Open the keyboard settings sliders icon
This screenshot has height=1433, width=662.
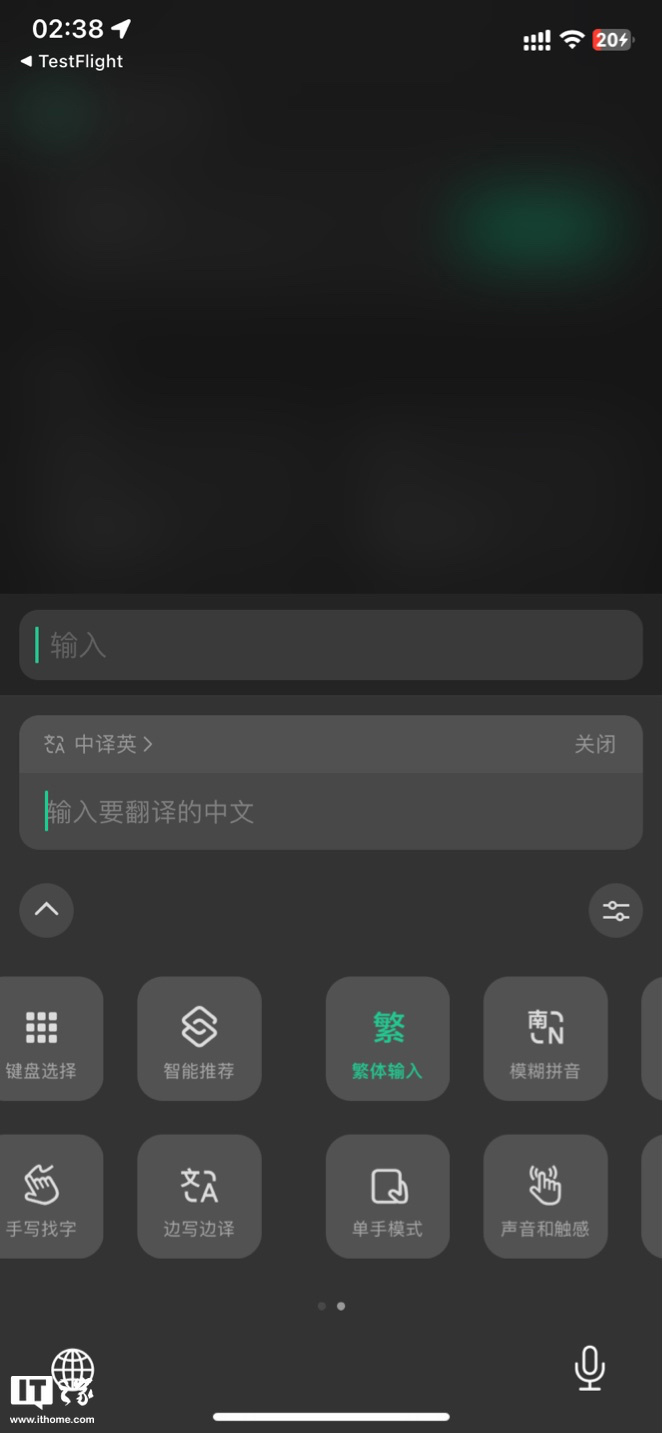click(615, 910)
